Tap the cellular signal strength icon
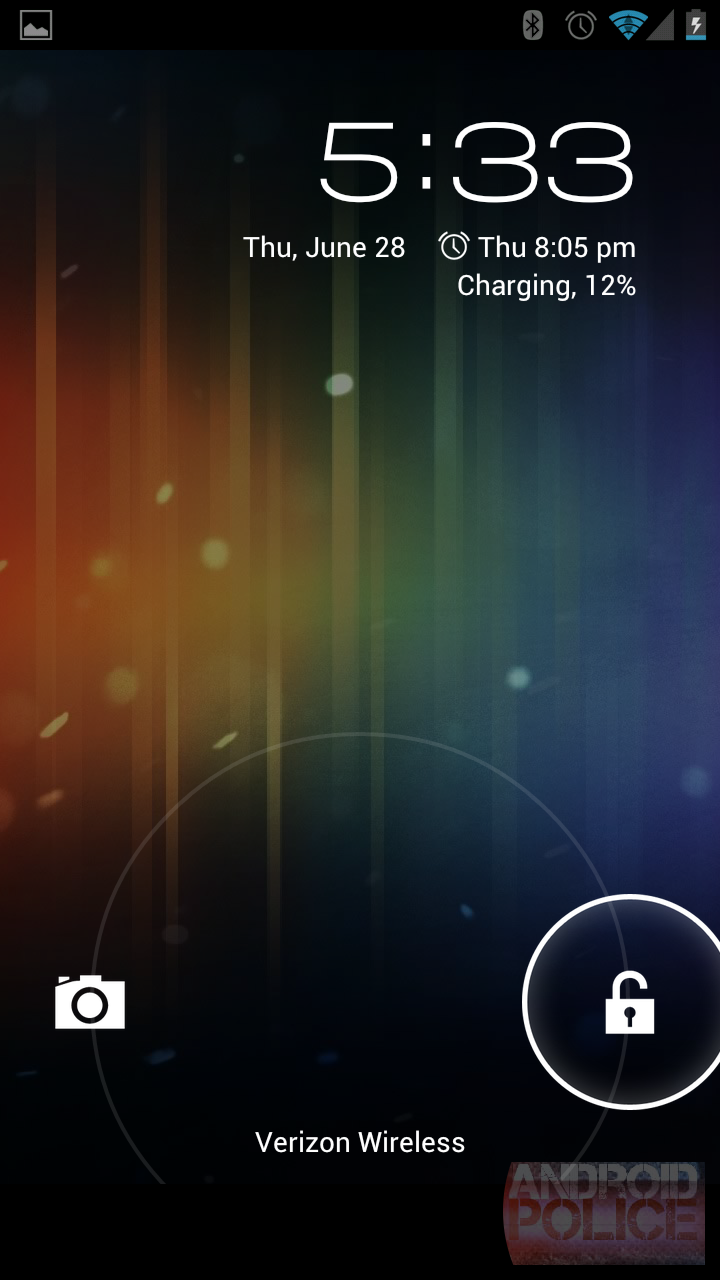Image resolution: width=720 pixels, height=1280 pixels. (661, 27)
